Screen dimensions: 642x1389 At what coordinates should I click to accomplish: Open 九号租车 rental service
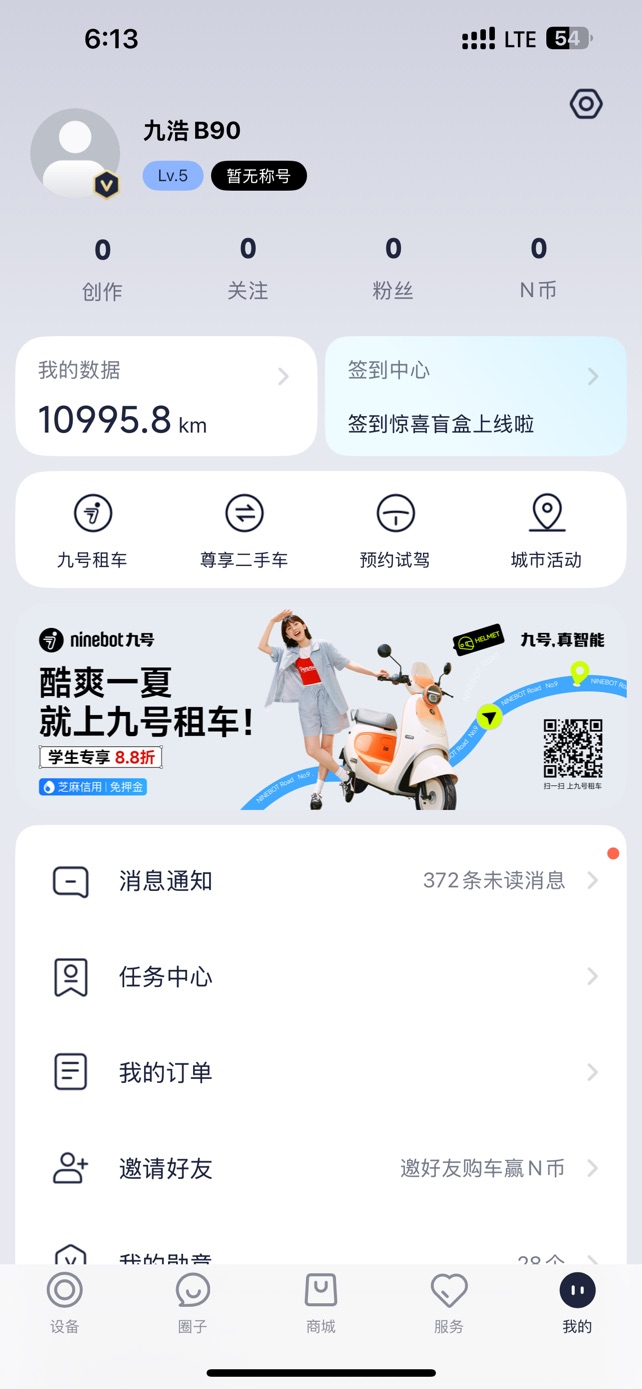(92, 530)
